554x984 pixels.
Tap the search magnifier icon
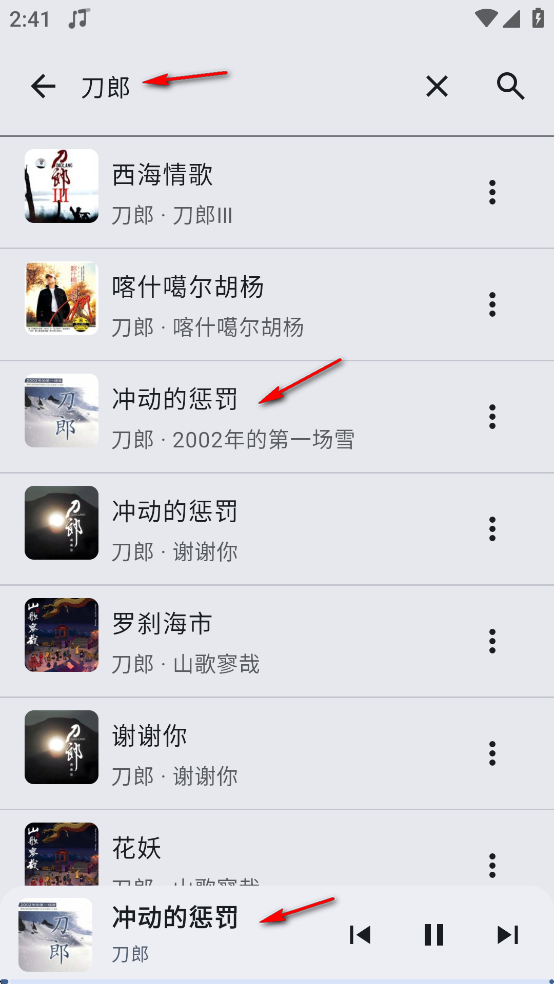(511, 86)
